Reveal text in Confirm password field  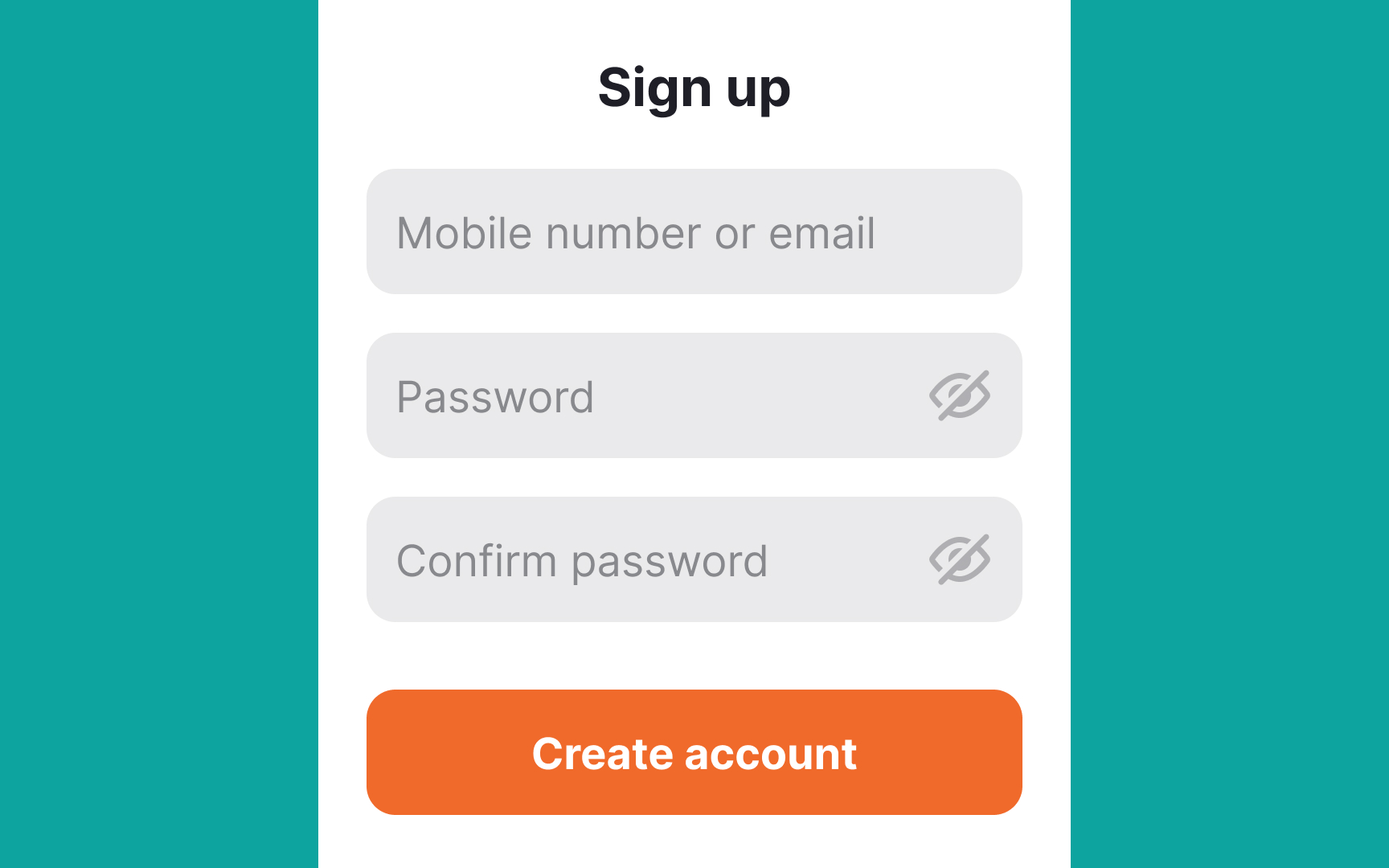point(959,559)
